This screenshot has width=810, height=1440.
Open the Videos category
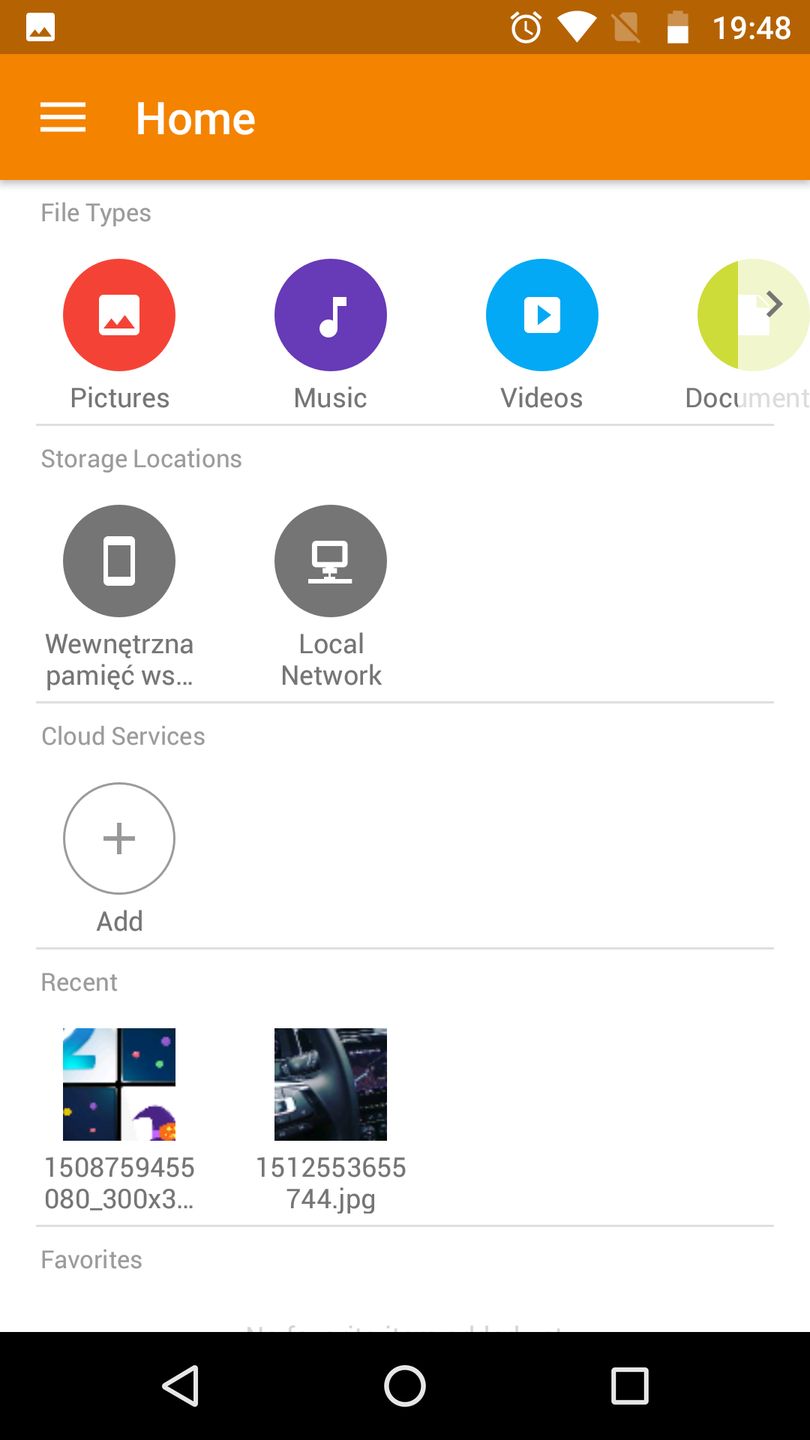point(541,315)
